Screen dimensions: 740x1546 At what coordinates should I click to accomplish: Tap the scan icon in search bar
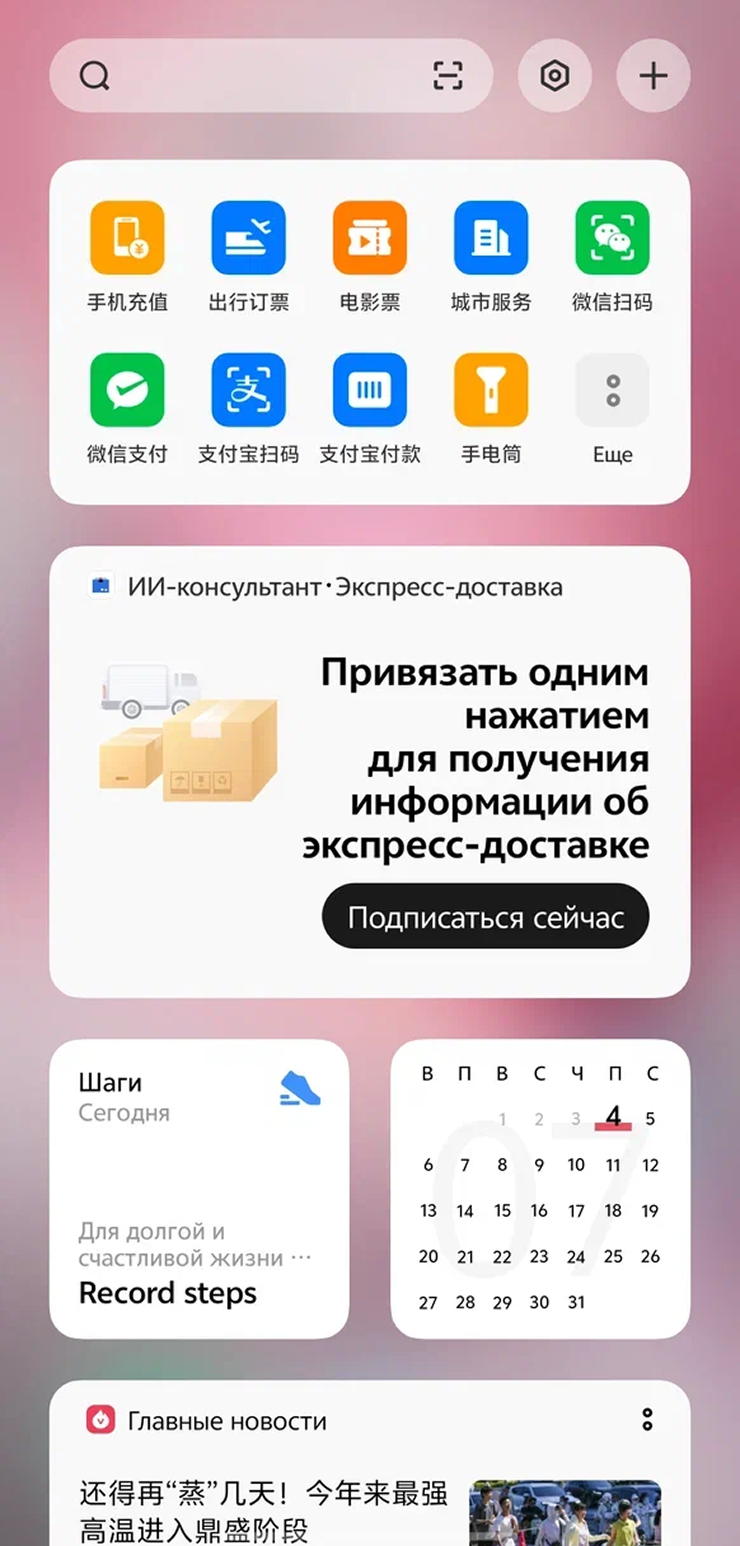tap(448, 76)
